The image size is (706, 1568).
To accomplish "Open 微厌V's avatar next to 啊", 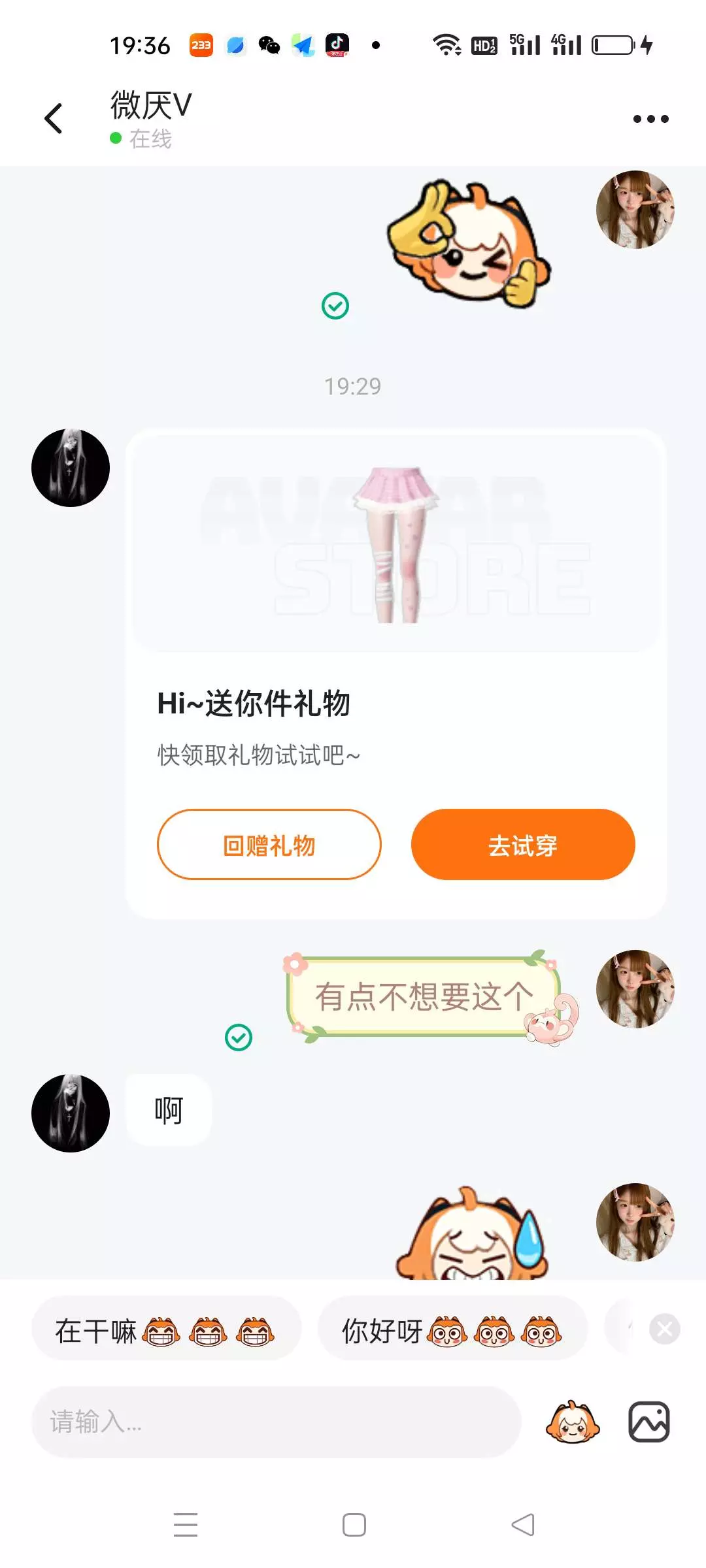I will pos(71,1113).
